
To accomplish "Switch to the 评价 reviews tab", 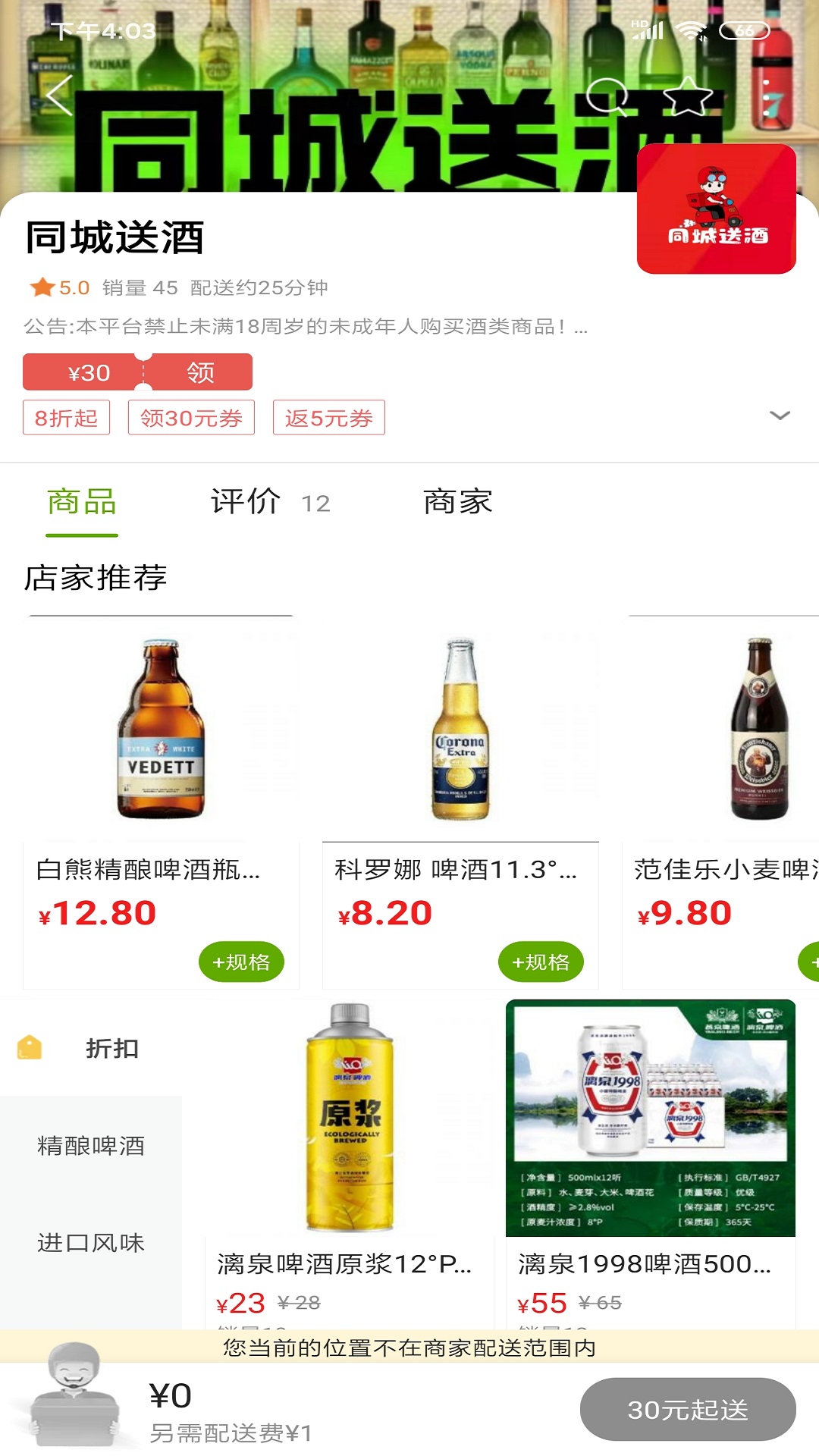I will coord(245,503).
